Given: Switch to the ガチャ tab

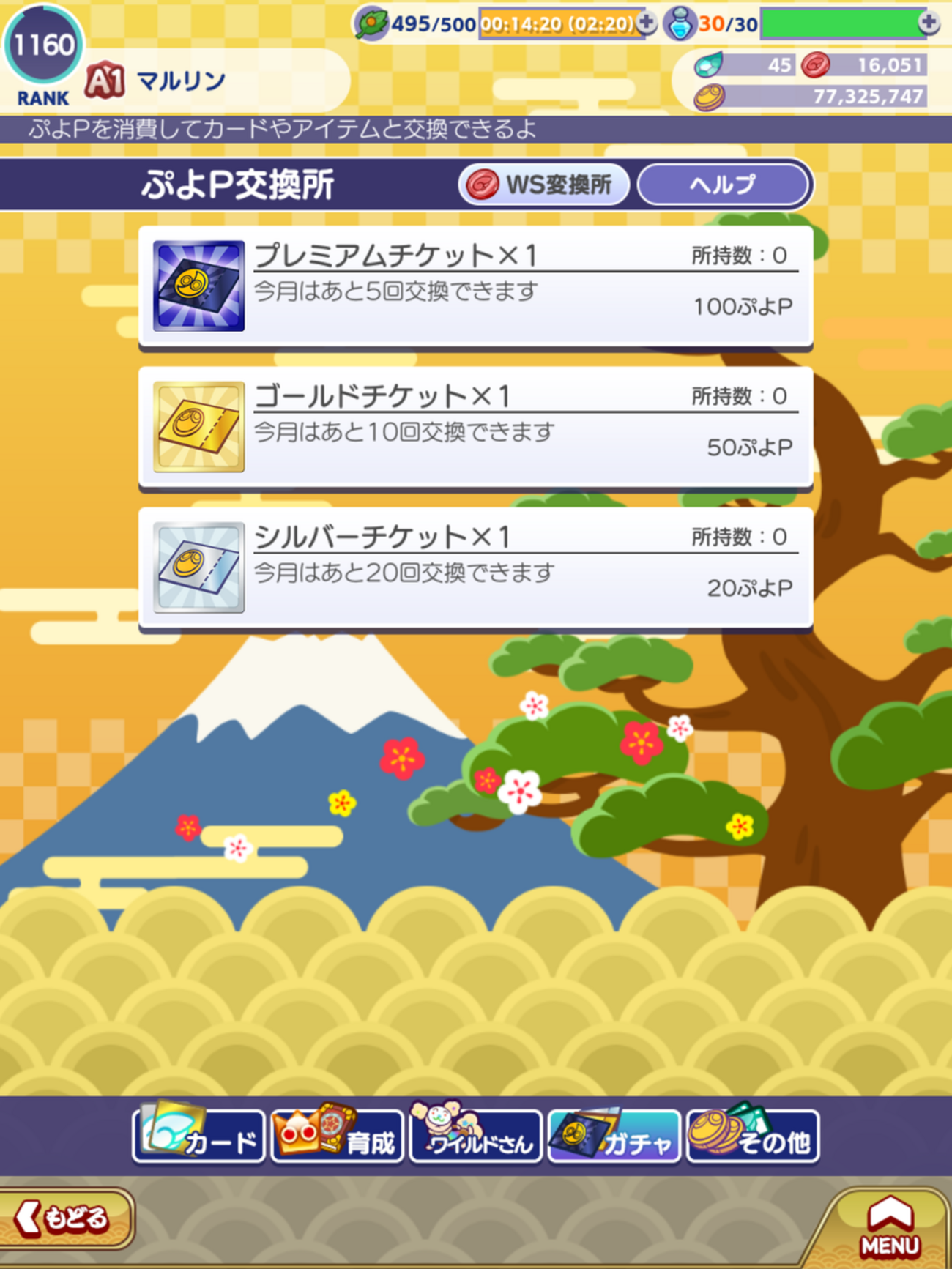Looking at the screenshot, I should click(614, 1136).
